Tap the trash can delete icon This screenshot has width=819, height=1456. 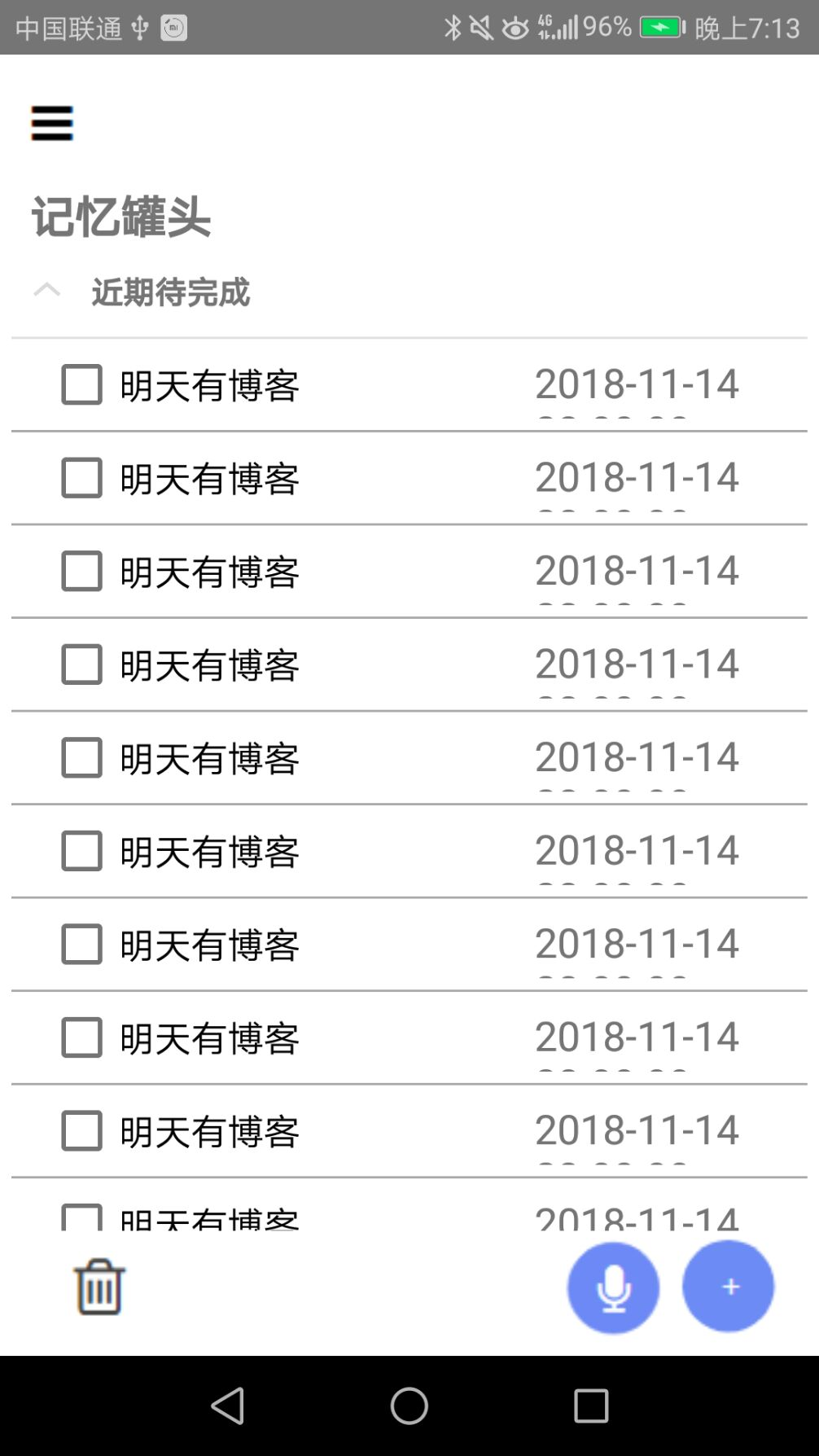99,1287
